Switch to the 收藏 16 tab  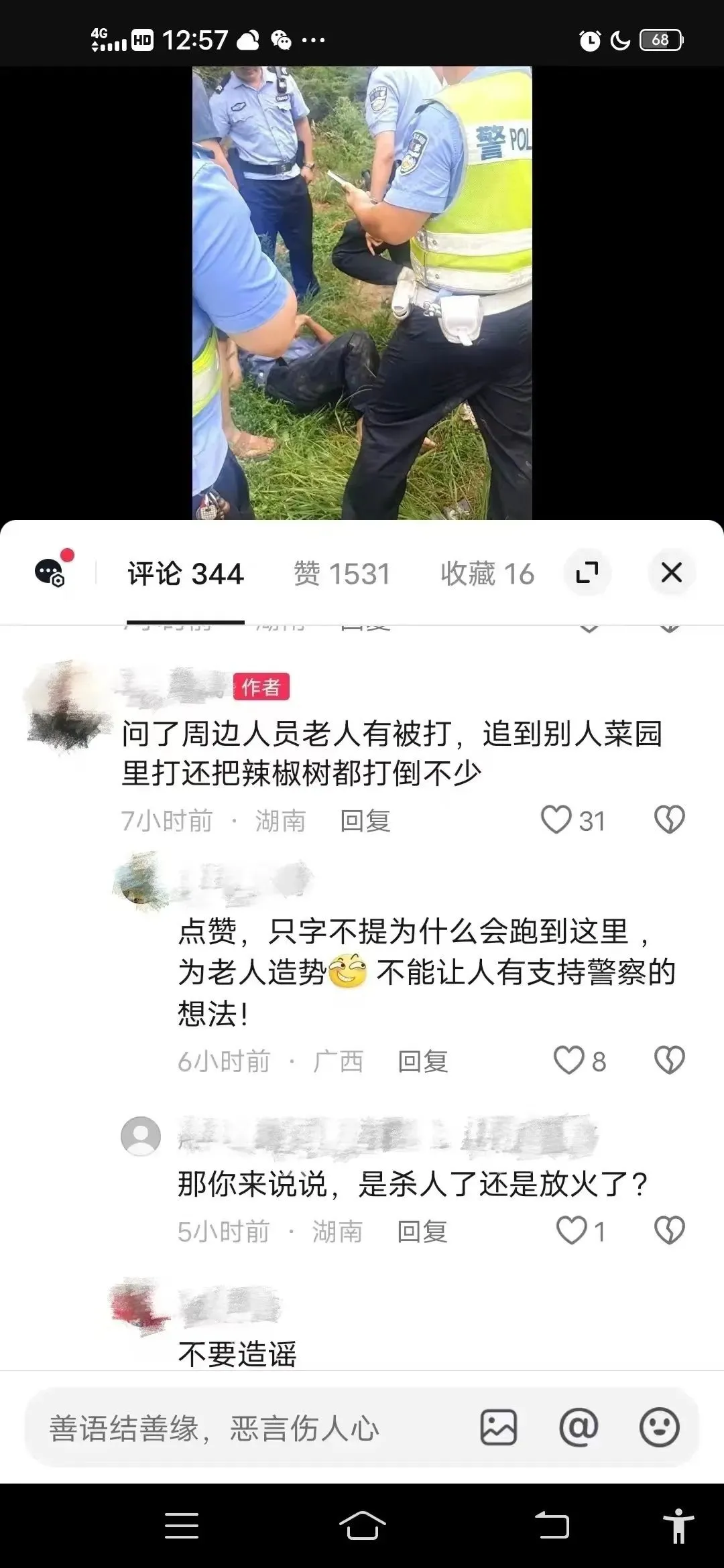pos(487,574)
